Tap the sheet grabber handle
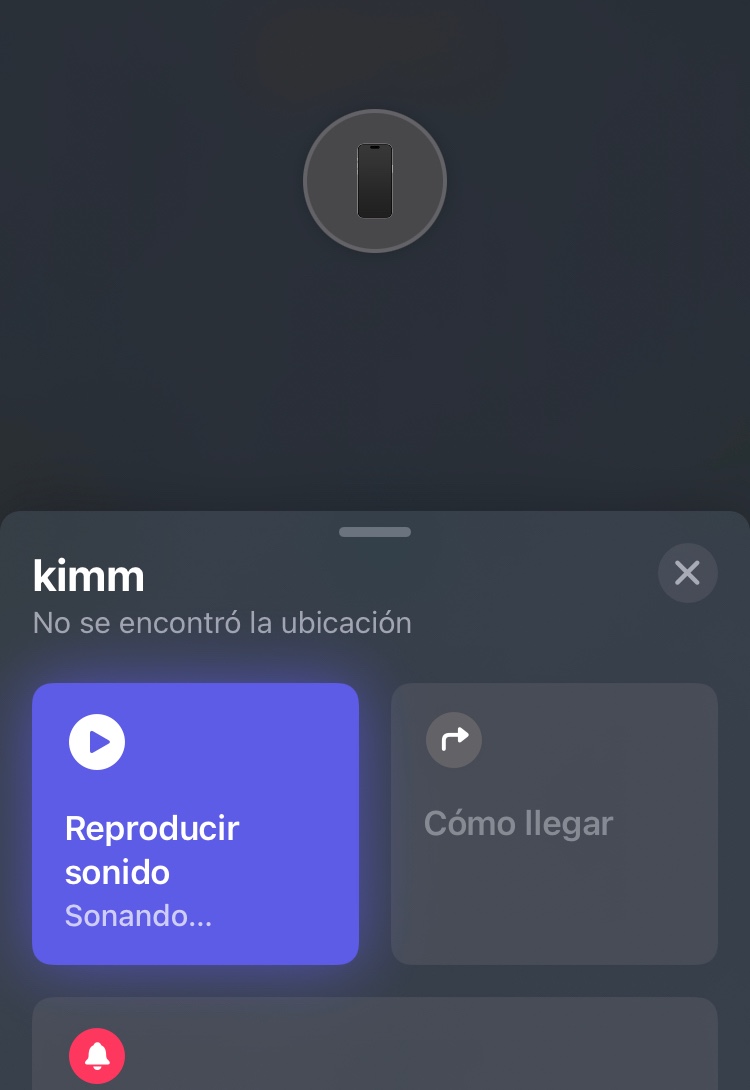The image size is (750, 1090). pyautogui.click(x=375, y=532)
